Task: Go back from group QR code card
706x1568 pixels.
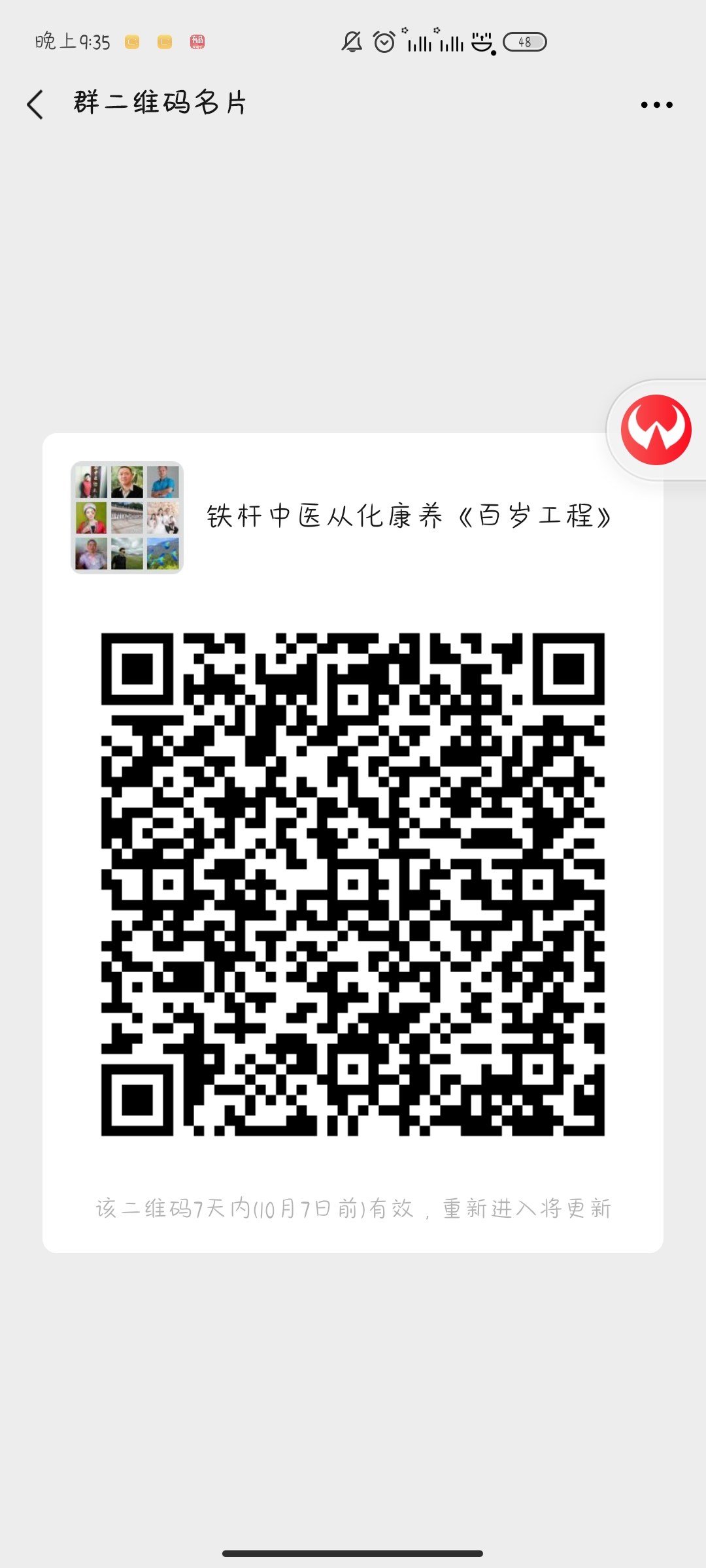Action: [35, 105]
